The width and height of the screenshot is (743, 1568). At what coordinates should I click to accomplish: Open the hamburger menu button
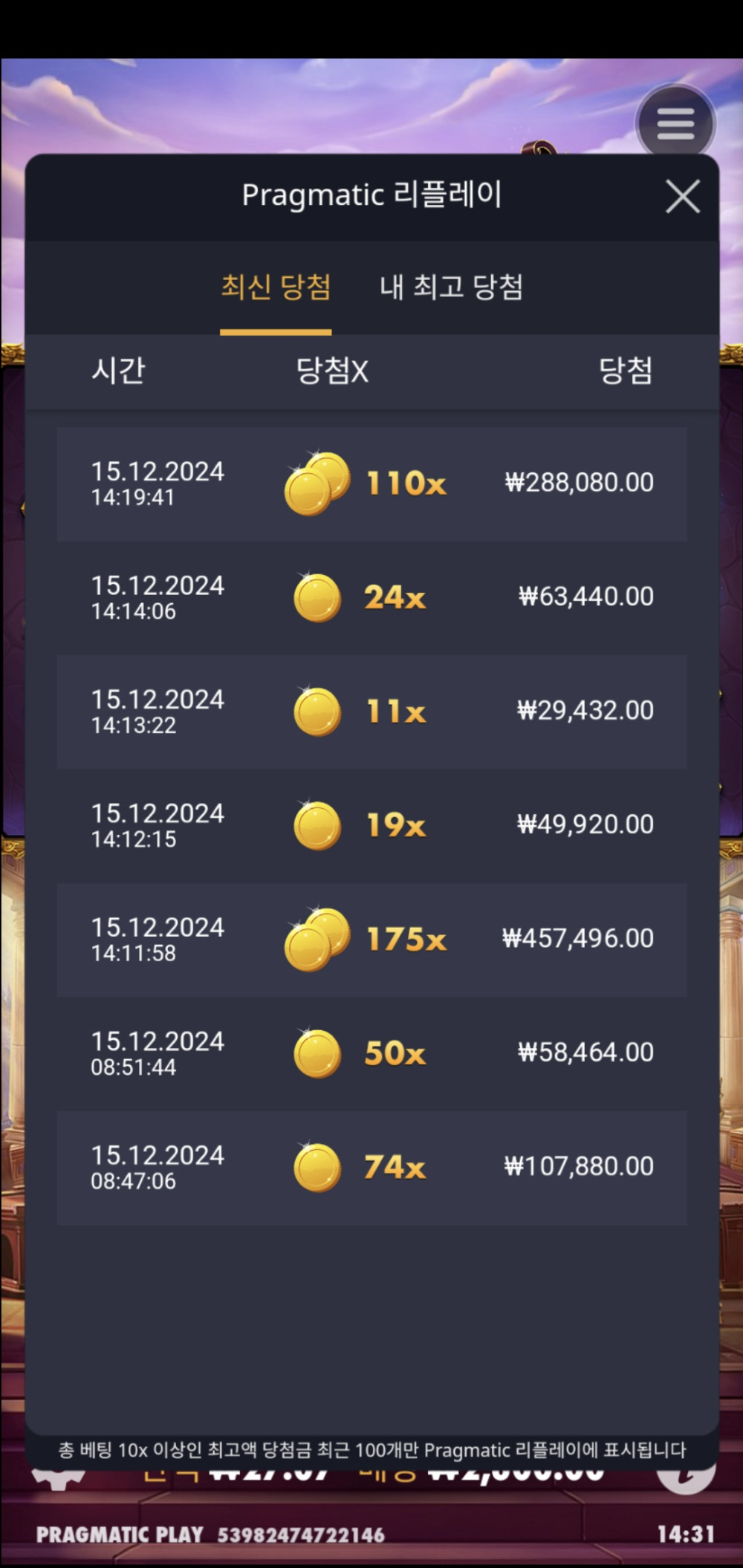coord(675,123)
